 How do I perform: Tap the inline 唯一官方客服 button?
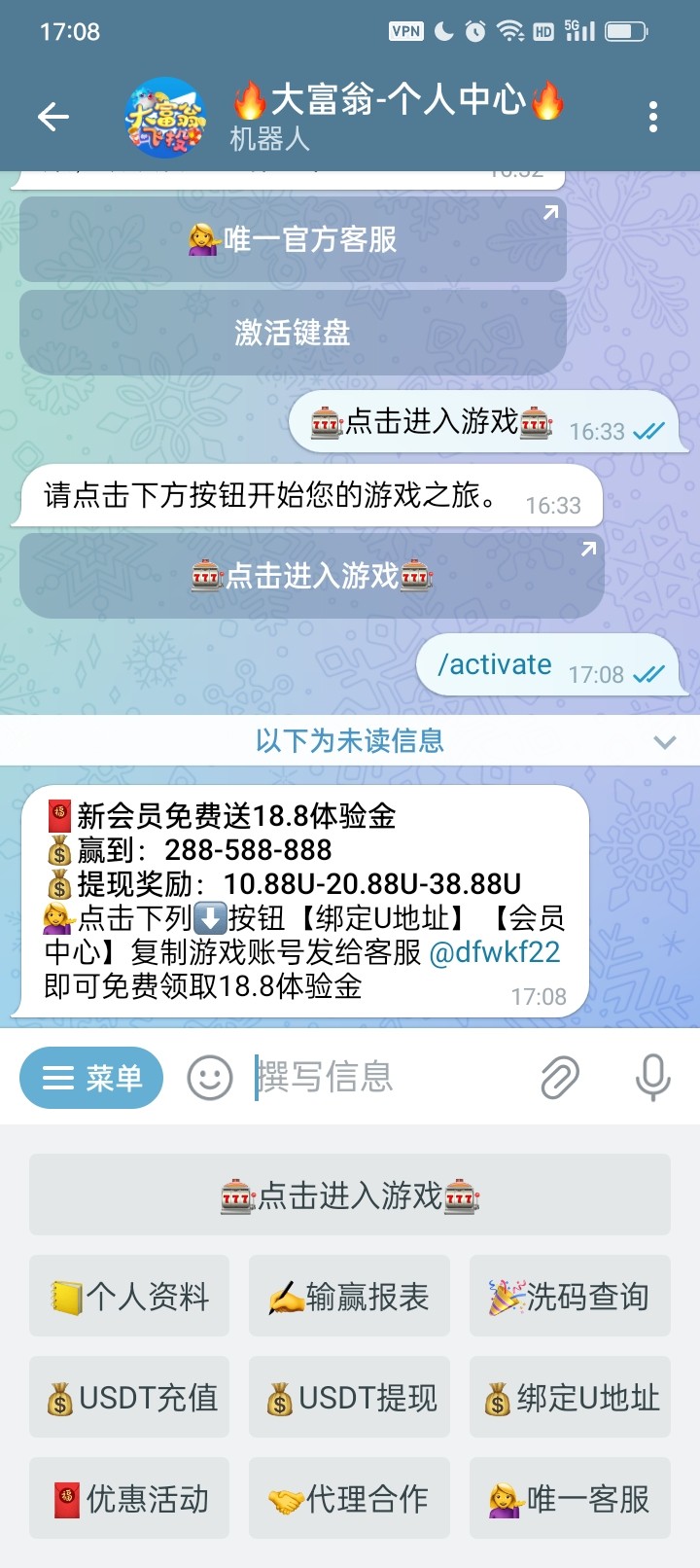click(x=293, y=239)
